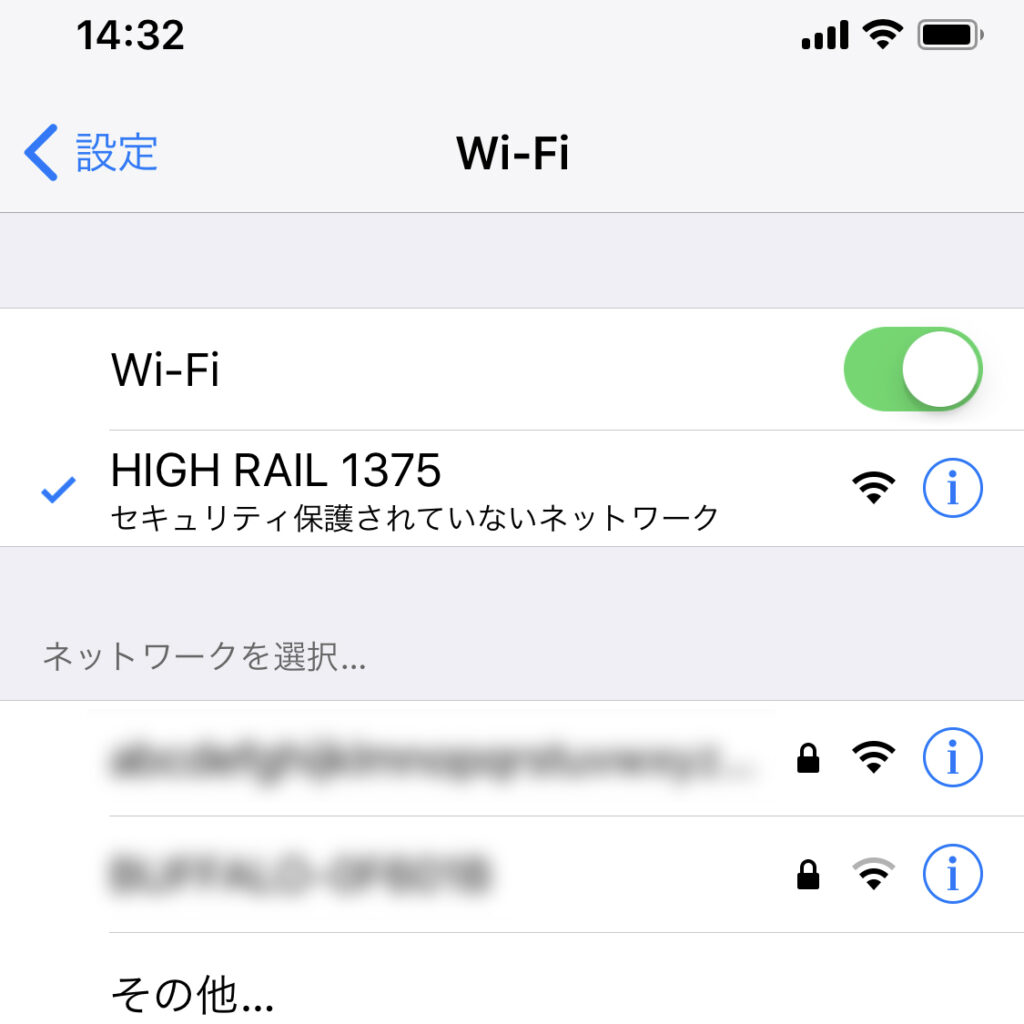The image size is (1024, 1024).
Task: Open info for HIGH RAIL 1375
Action: click(x=952, y=488)
